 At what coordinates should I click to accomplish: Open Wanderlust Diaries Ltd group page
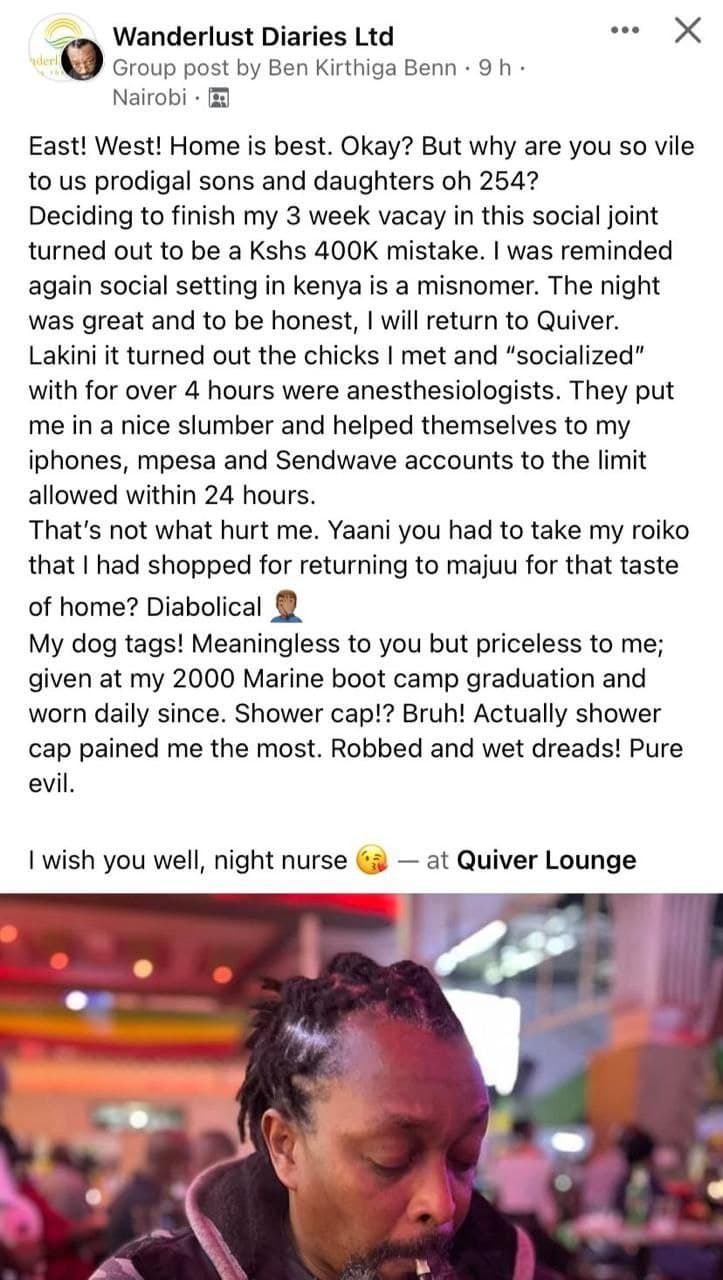point(253,37)
